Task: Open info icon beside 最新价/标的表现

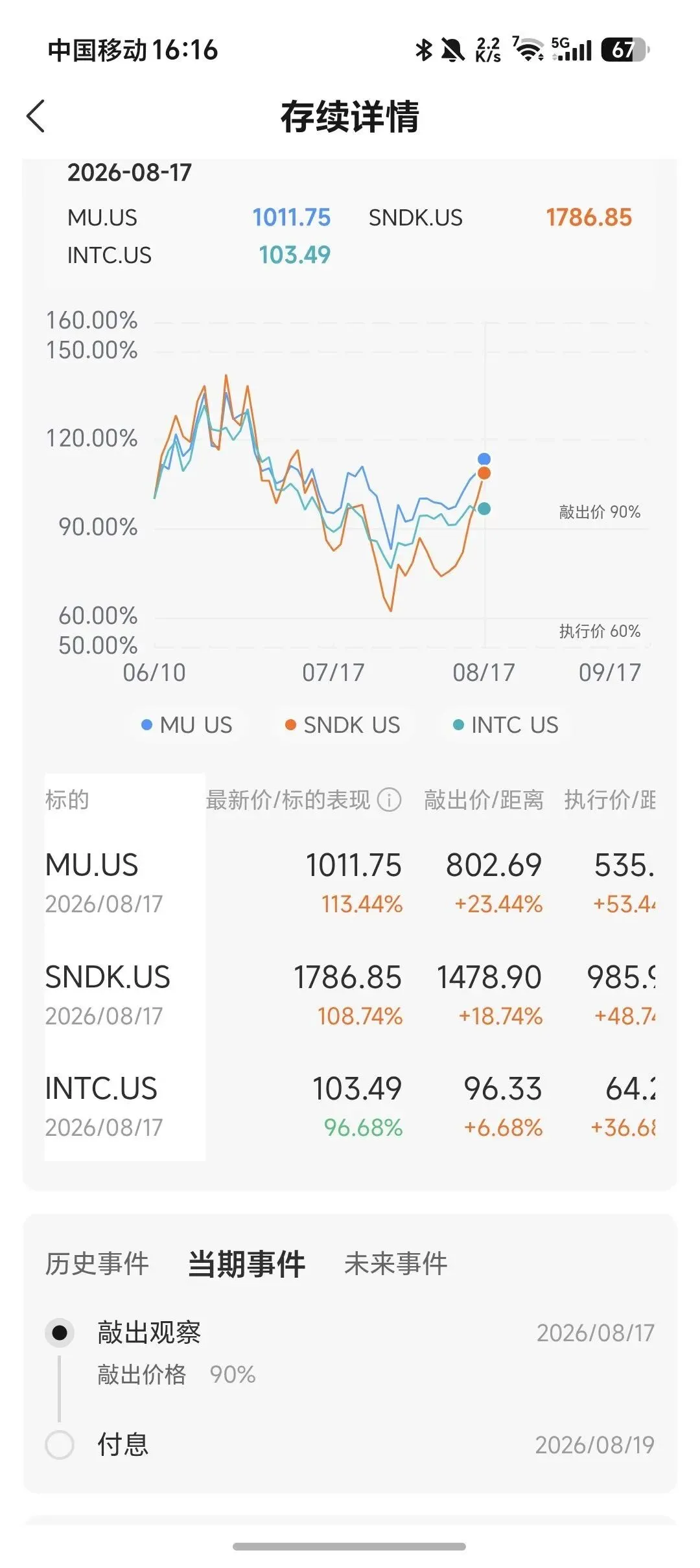Action: (x=389, y=800)
